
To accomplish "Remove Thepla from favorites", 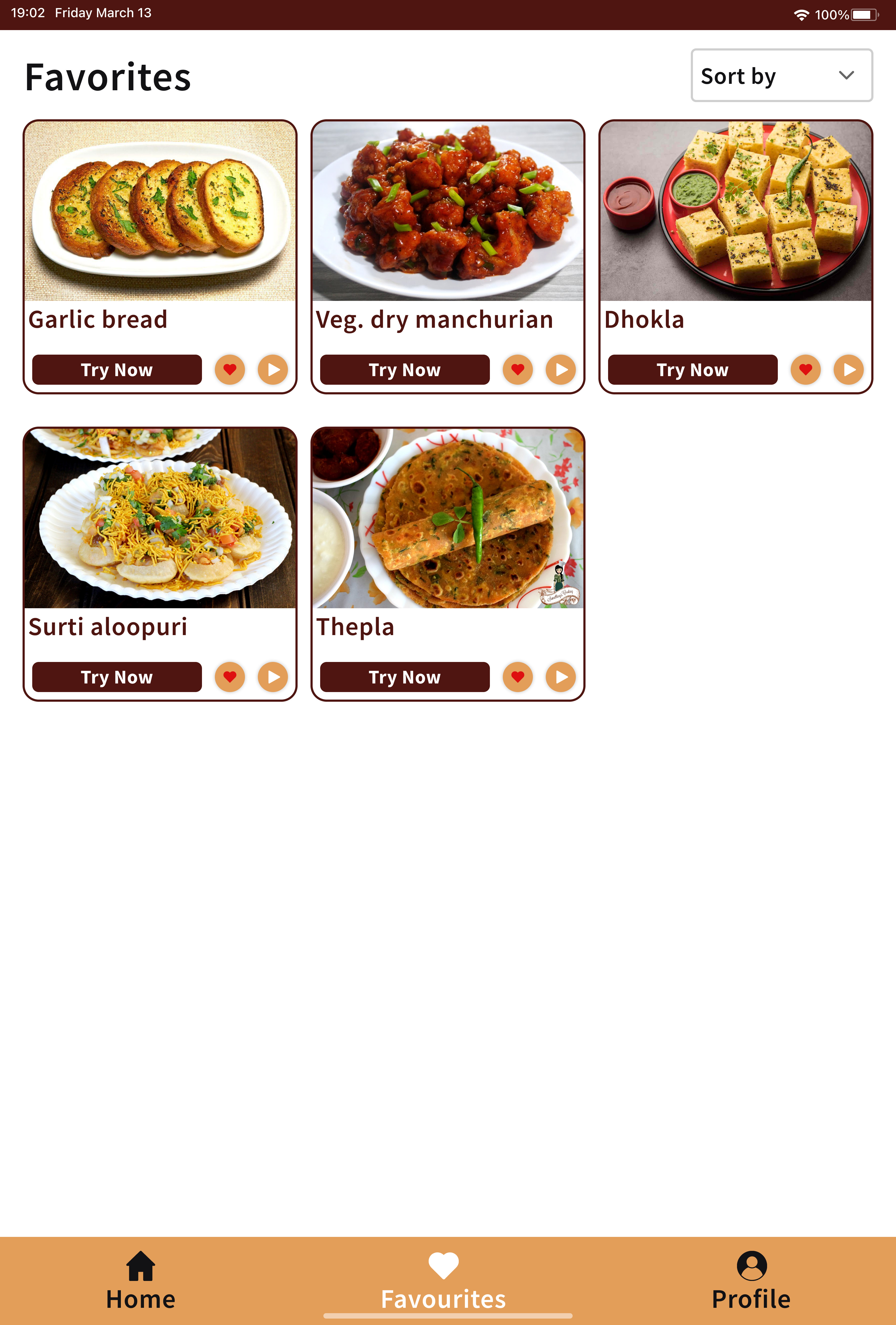I will (x=518, y=677).
